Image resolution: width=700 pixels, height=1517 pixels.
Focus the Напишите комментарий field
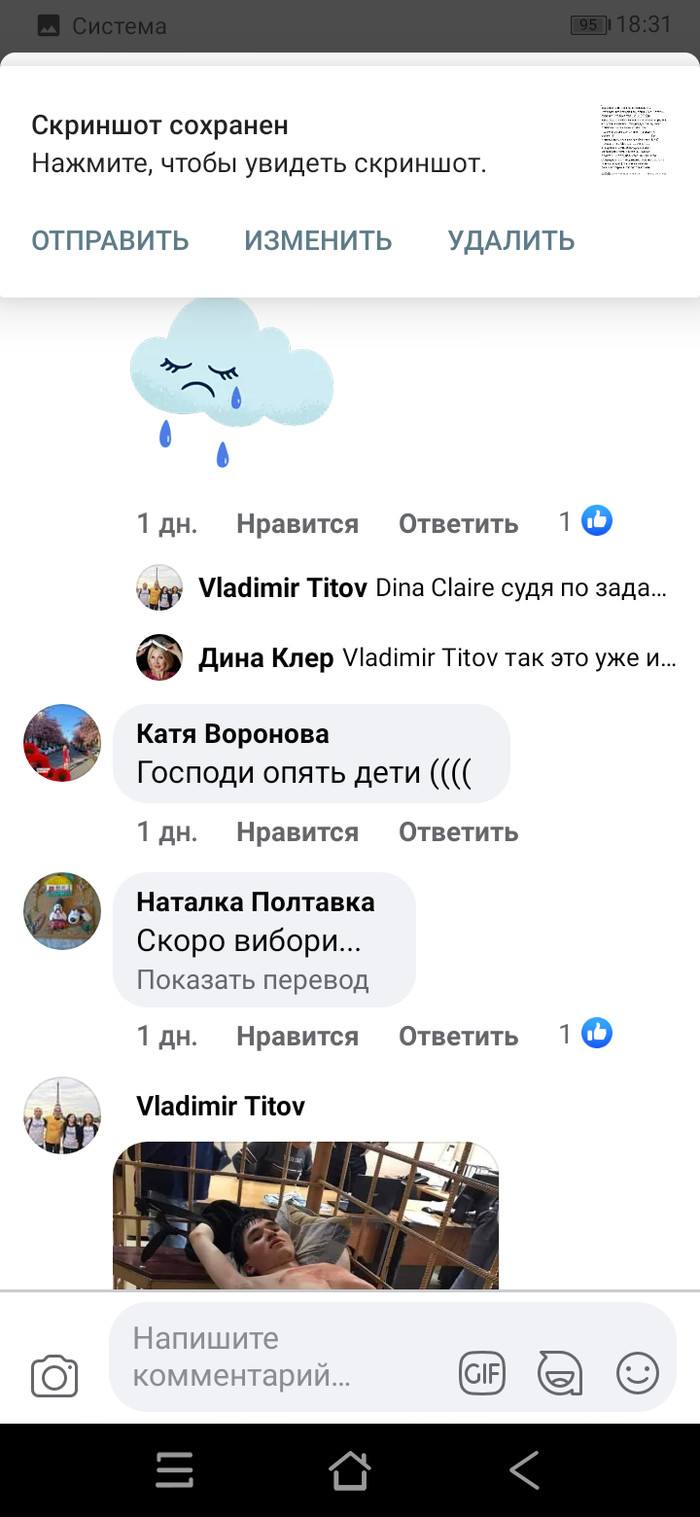(280, 1357)
